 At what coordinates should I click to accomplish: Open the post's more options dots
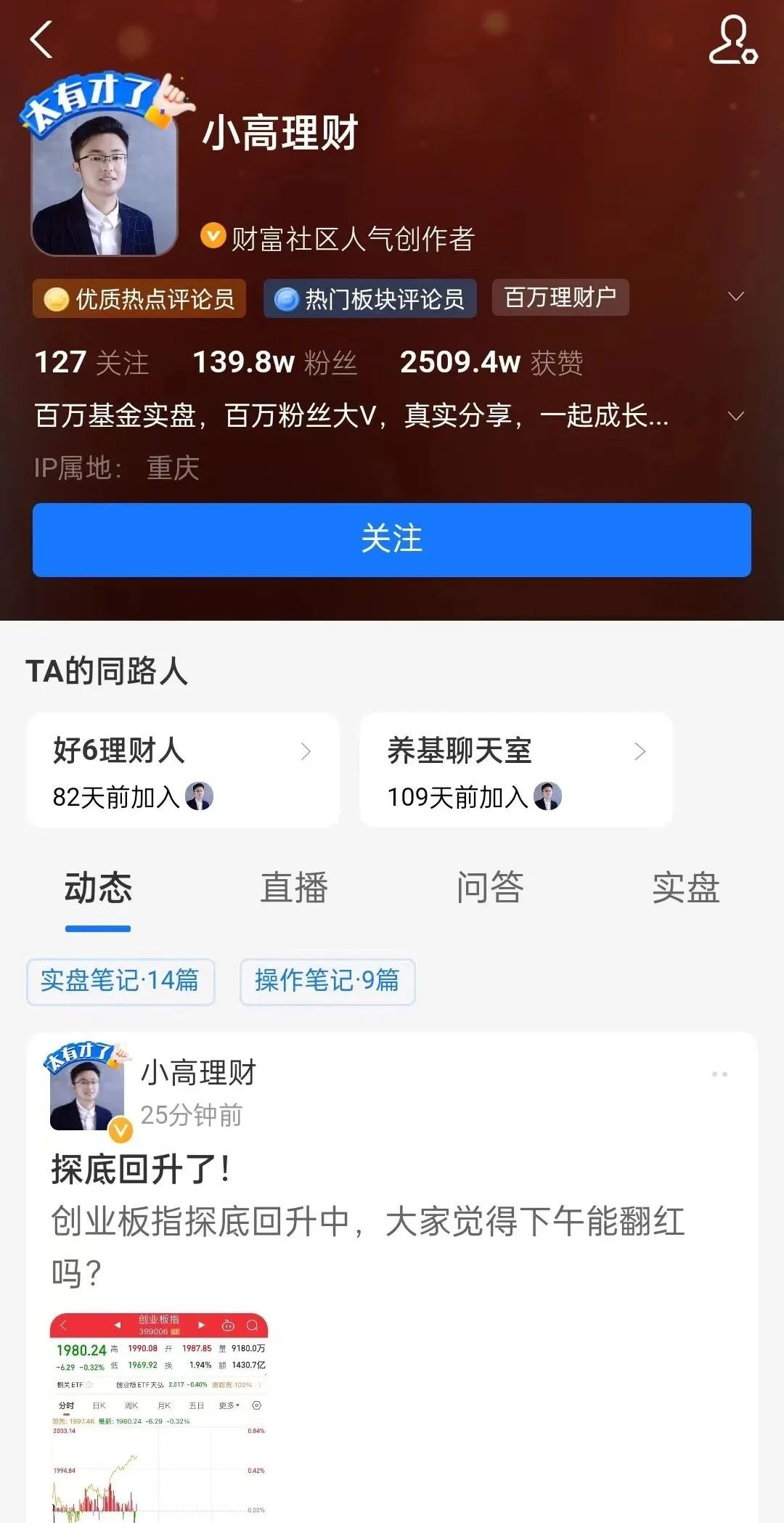pos(719,1074)
